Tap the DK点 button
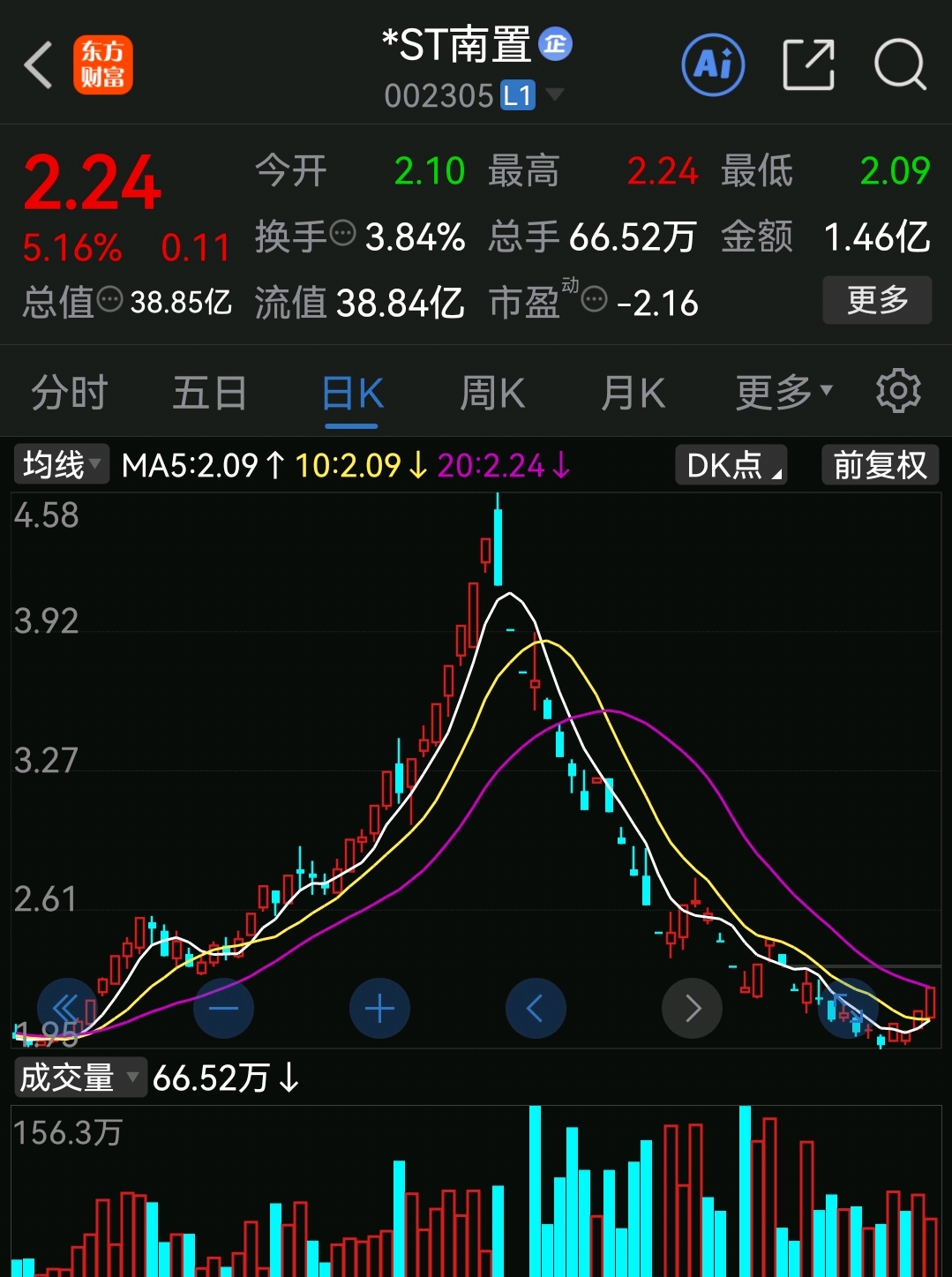The image size is (952, 1277). [x=731, y=464]
